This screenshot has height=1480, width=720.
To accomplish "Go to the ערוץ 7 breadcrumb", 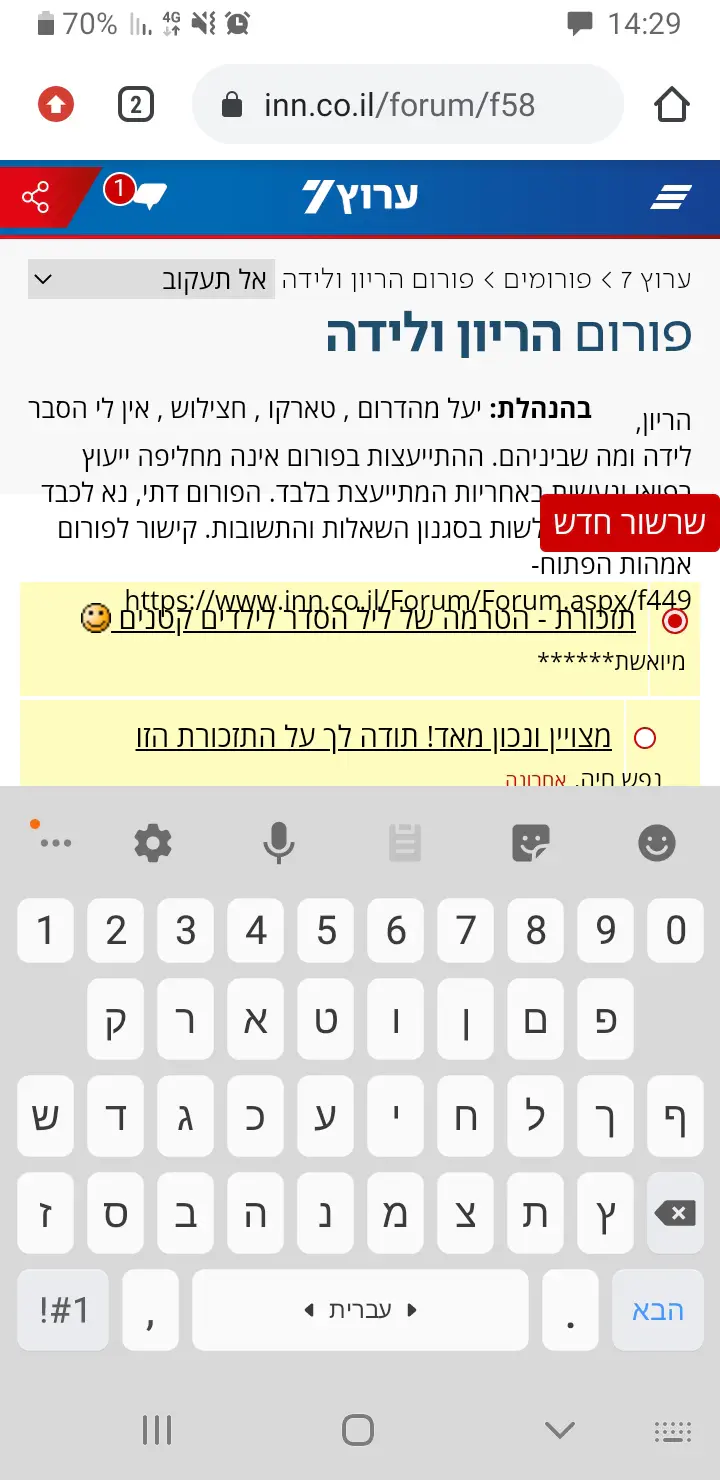I will coord(655,280).
